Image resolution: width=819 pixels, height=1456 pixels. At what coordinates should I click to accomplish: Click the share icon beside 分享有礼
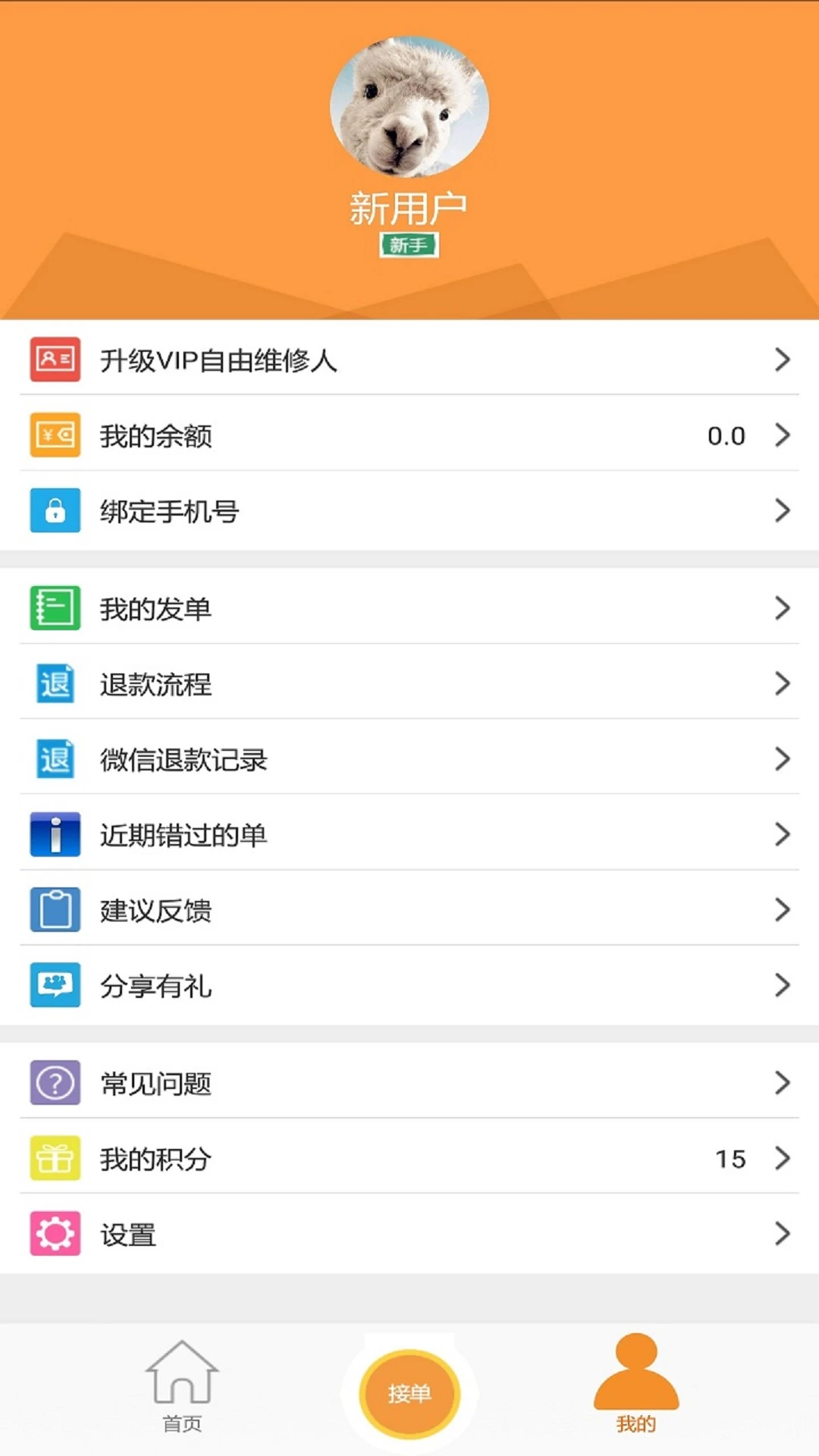[54, 986]
